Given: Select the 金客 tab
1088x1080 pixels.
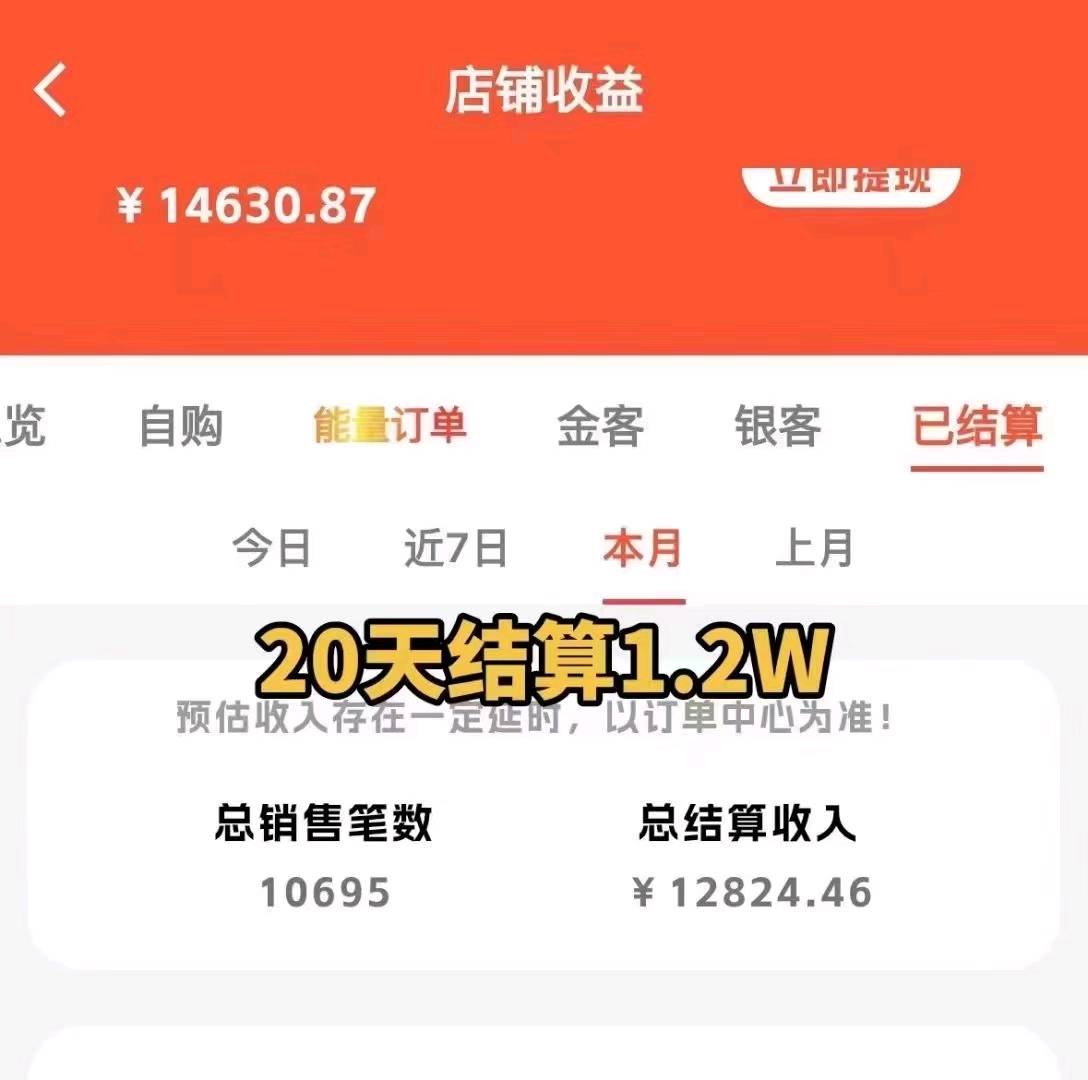Looking at the screenshot, I should (x=600, y=427).
